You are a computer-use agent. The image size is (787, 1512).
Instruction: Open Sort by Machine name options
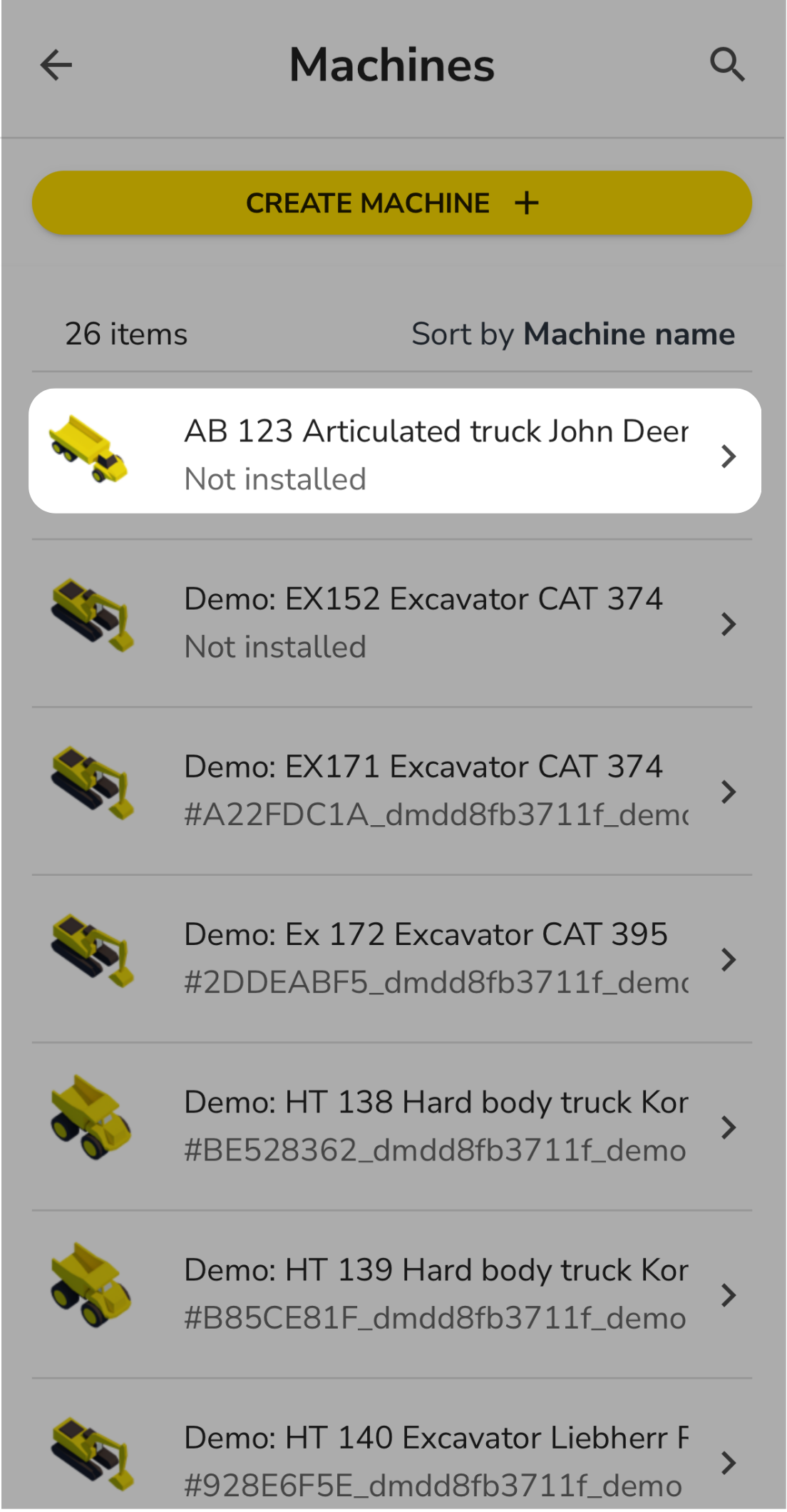tap(574, 333)
